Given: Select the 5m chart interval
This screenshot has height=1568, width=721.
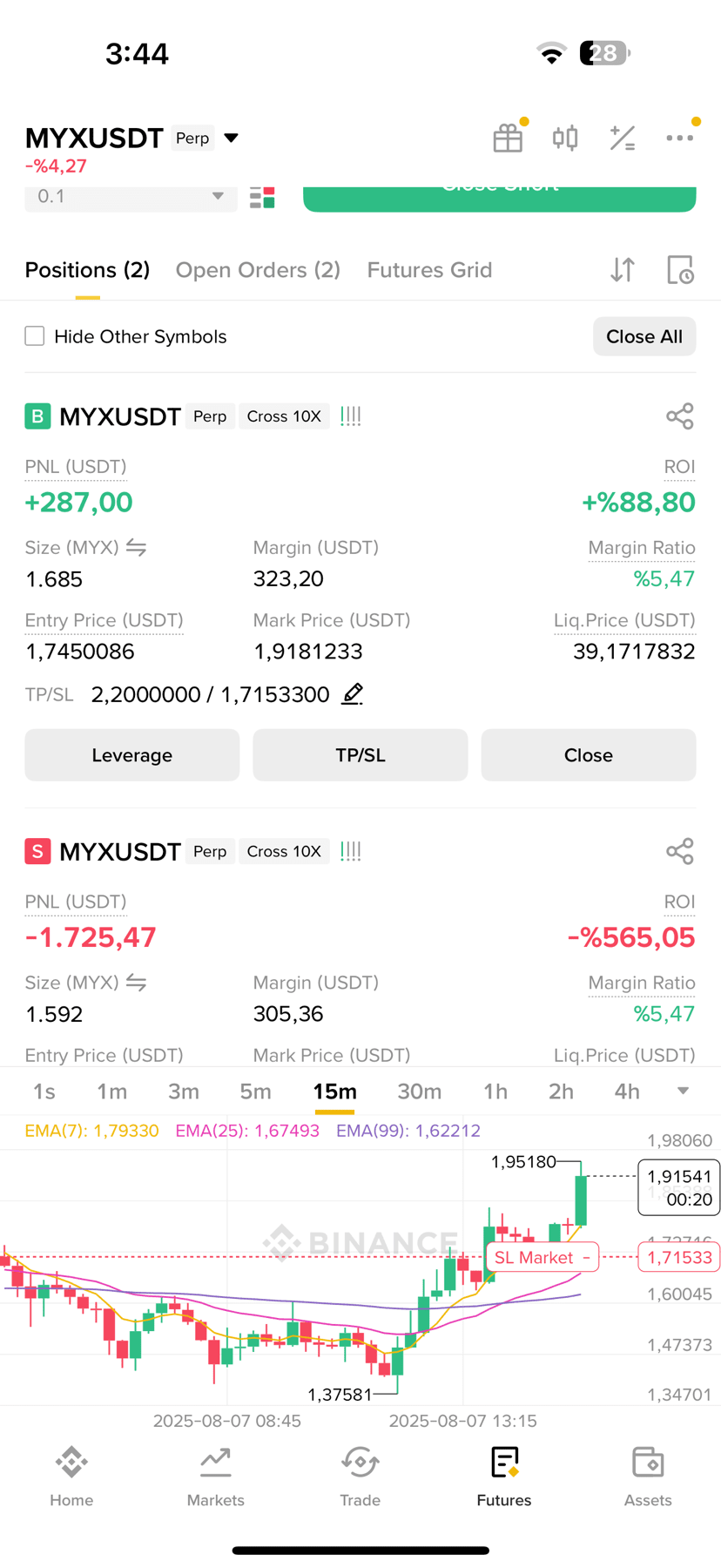Looking at the screenshot, I should tap(255, 1092).
